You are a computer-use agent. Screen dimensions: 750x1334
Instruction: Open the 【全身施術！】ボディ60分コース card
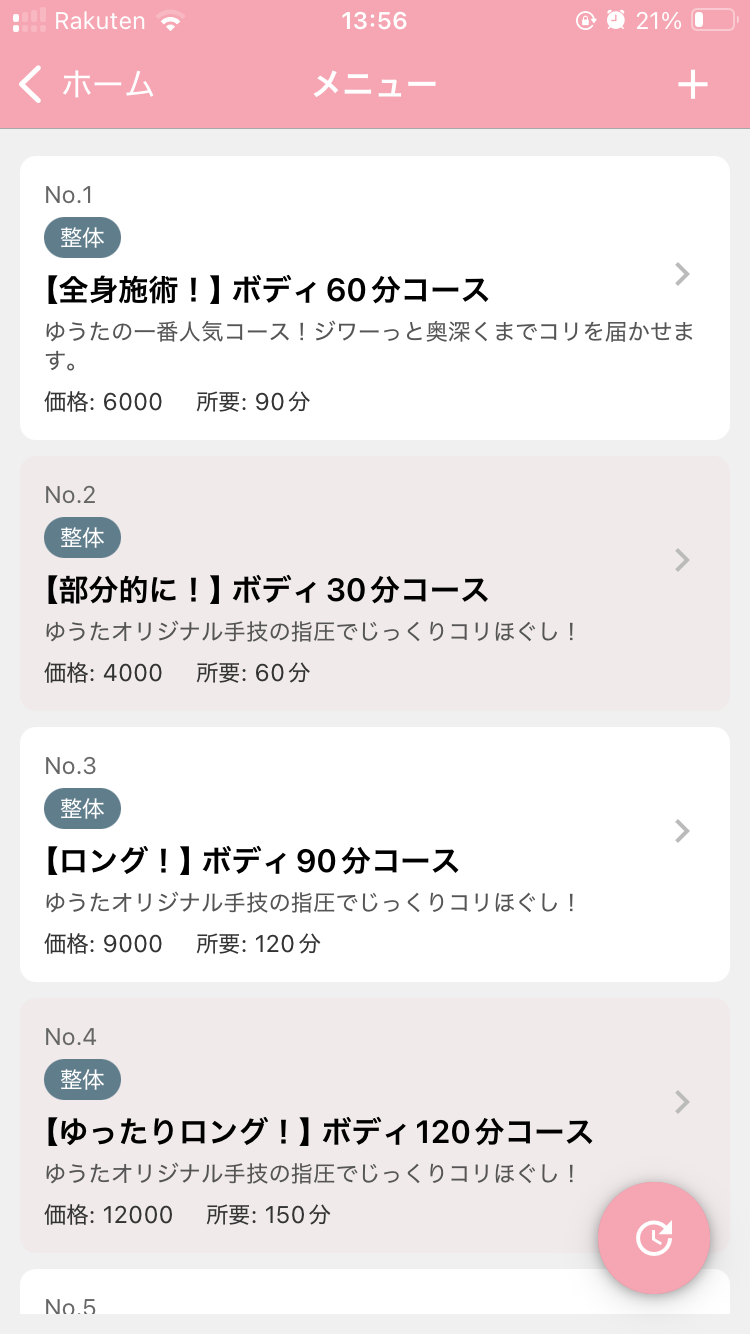374,297
